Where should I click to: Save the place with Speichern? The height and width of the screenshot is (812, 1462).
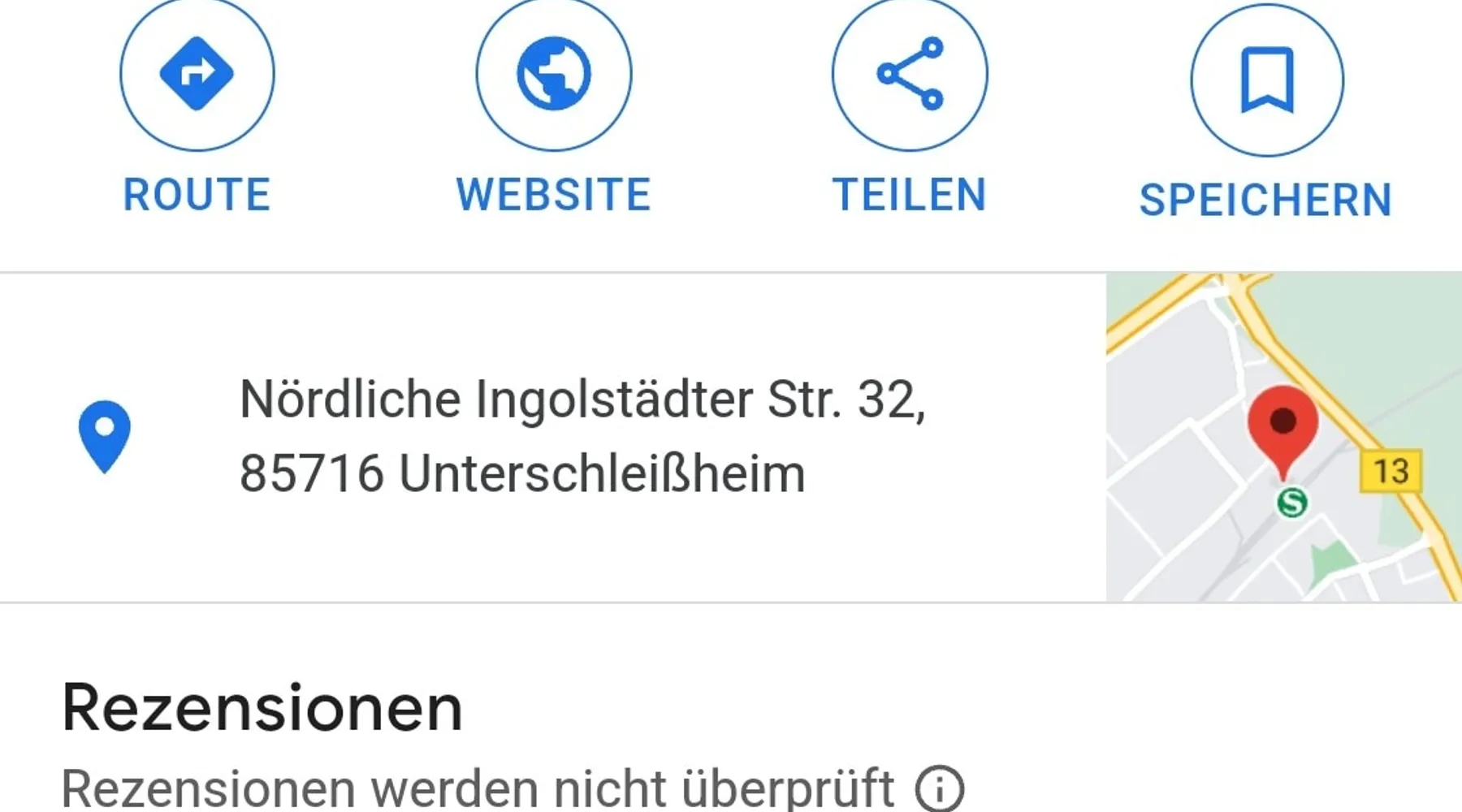click(1266, 80)
